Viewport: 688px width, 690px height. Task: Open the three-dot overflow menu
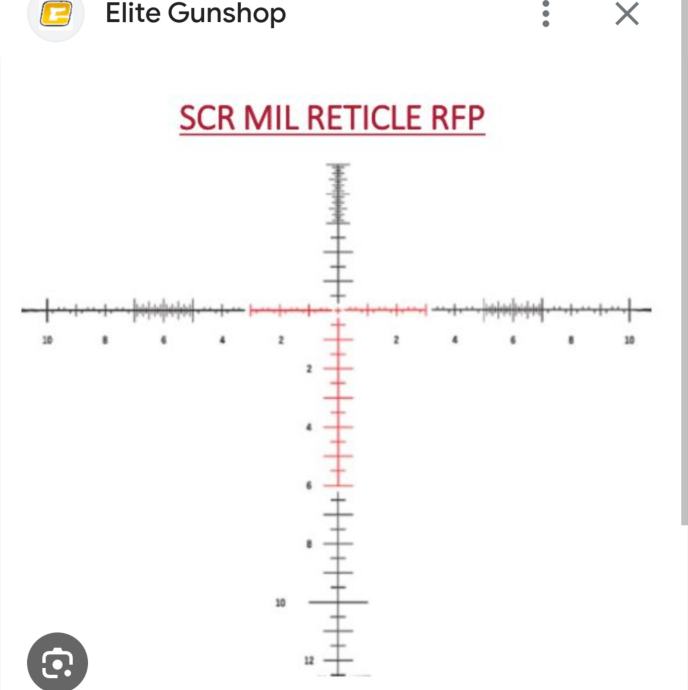pos(546,14)
